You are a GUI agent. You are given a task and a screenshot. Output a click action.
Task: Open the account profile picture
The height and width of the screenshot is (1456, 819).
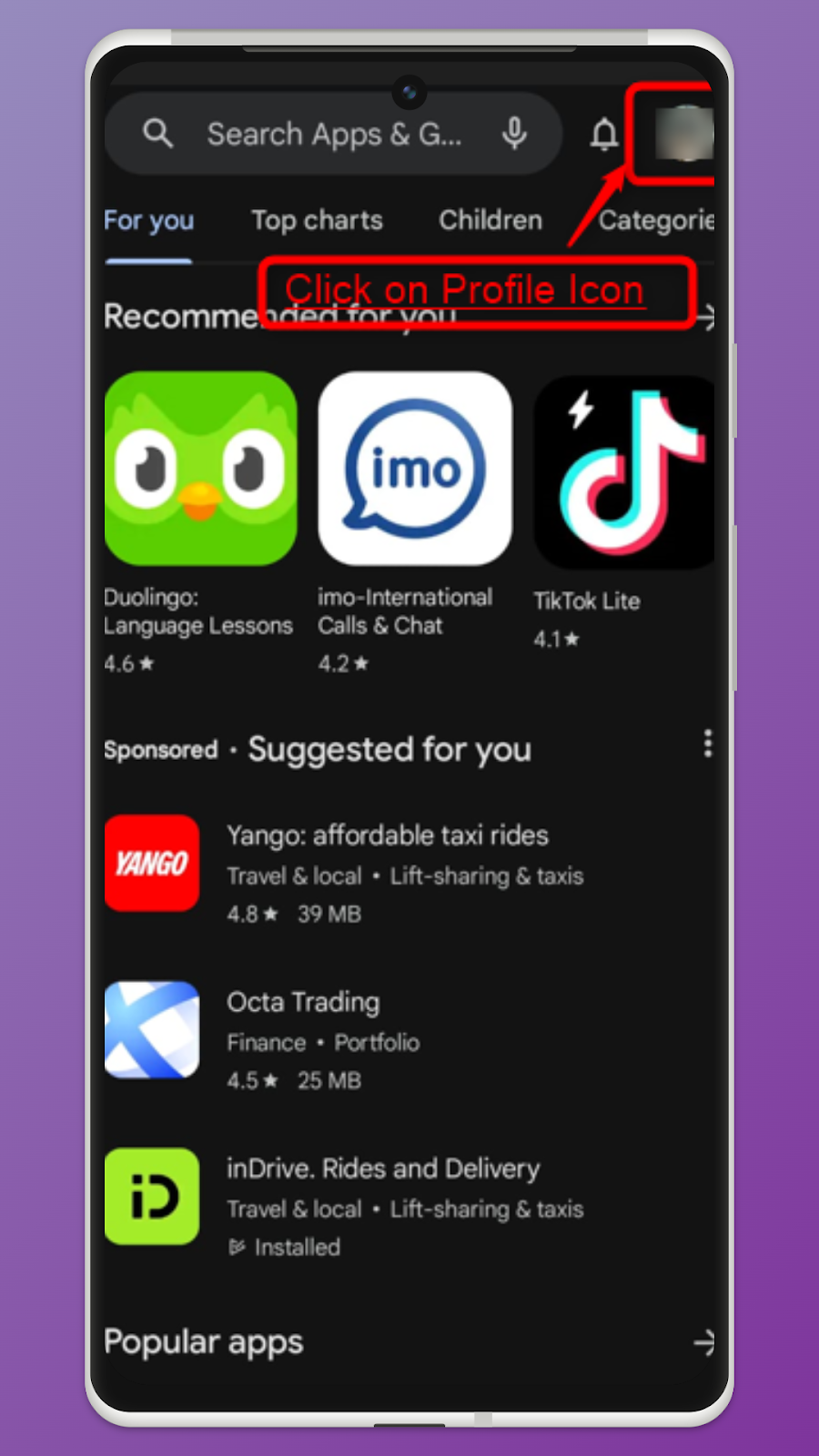coord(683,134)
